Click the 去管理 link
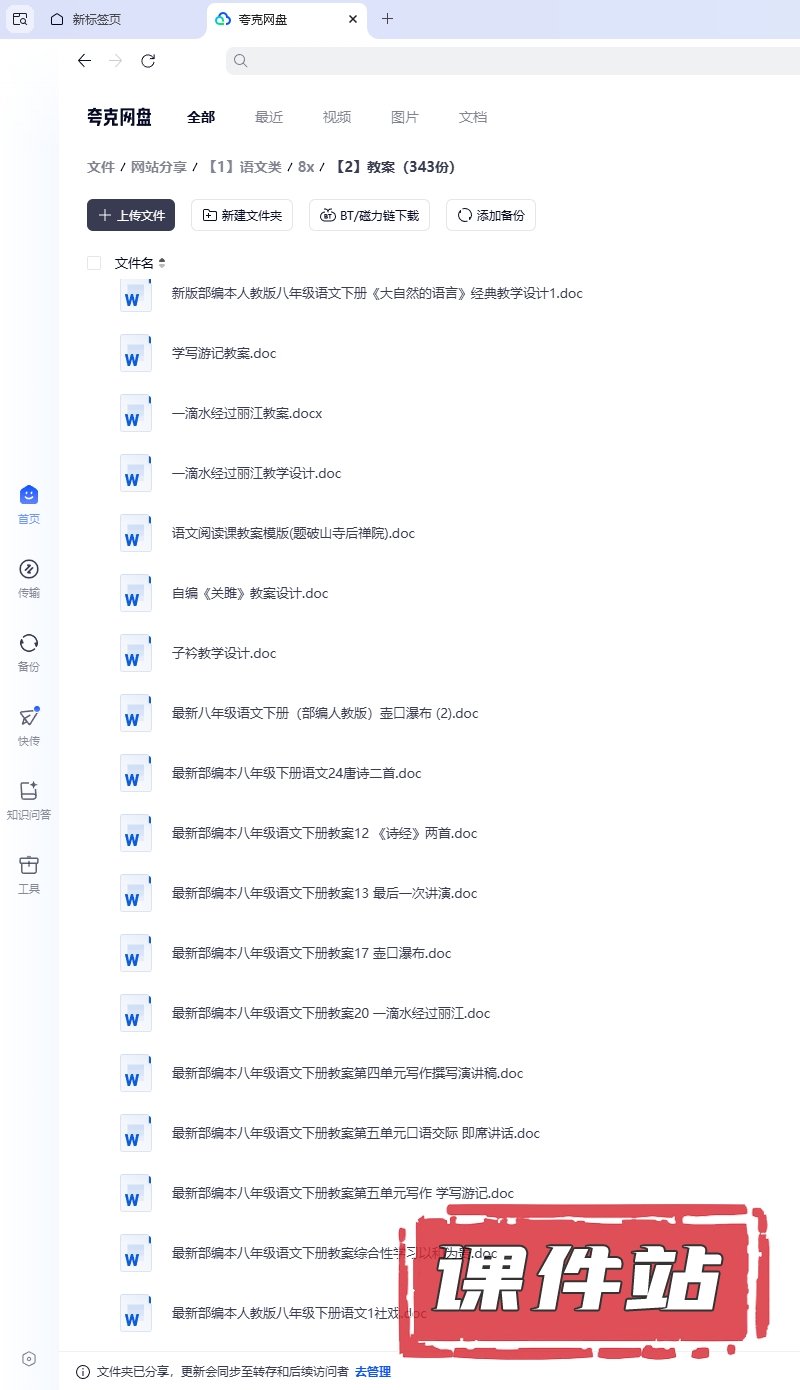The width and height of the screenshot is (800, 1390). pos(373,1372)
